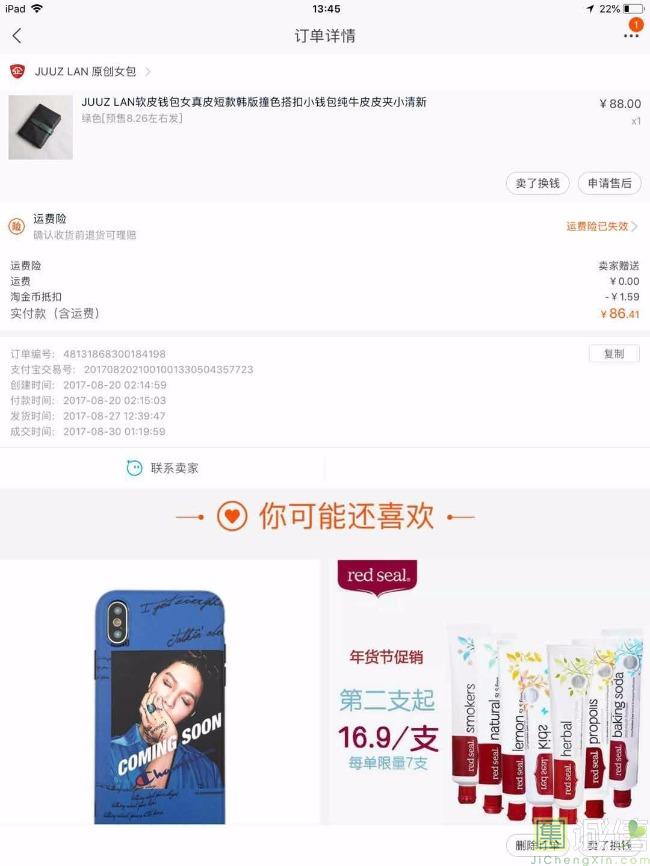Open the COMING SOON phone case item

pos(160,705)
